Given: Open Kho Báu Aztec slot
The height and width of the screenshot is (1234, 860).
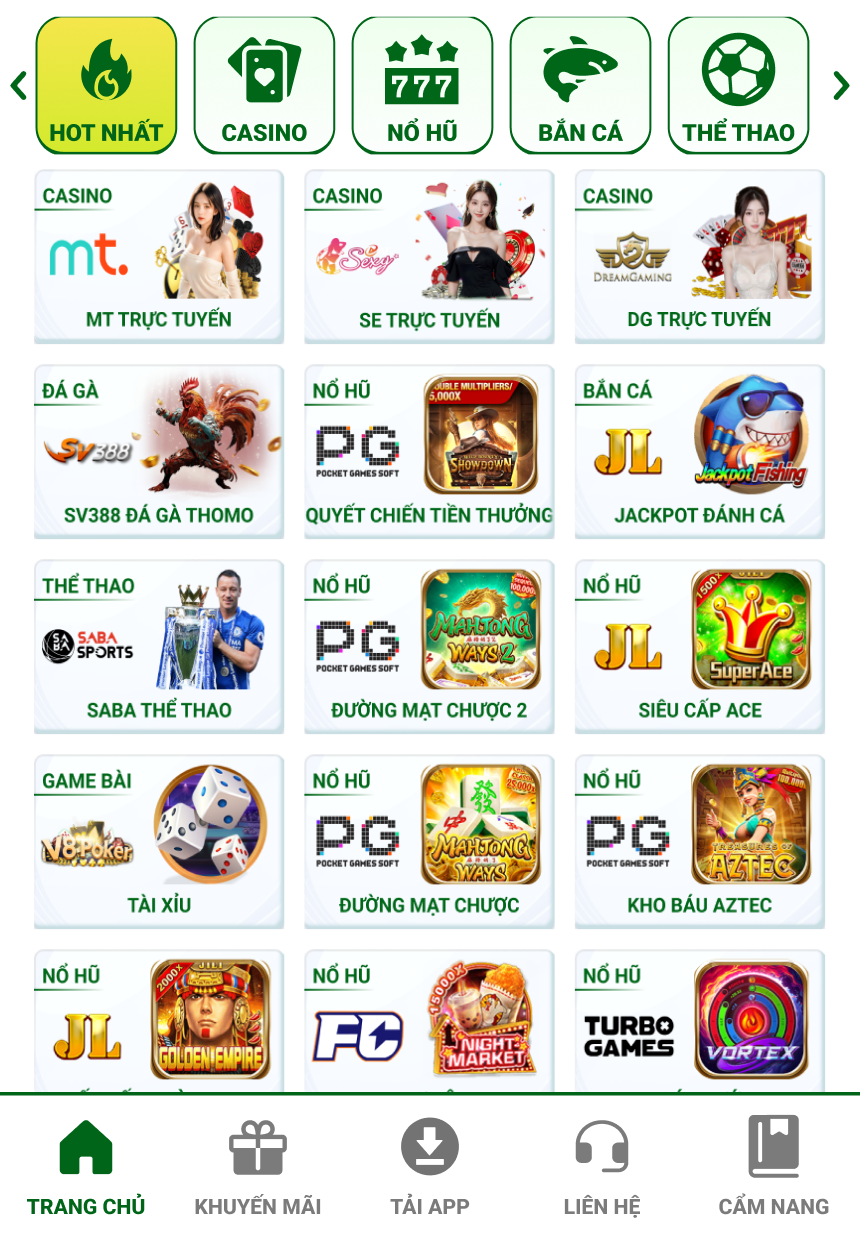Looking at the screenshot, I should tap(699, 842).
